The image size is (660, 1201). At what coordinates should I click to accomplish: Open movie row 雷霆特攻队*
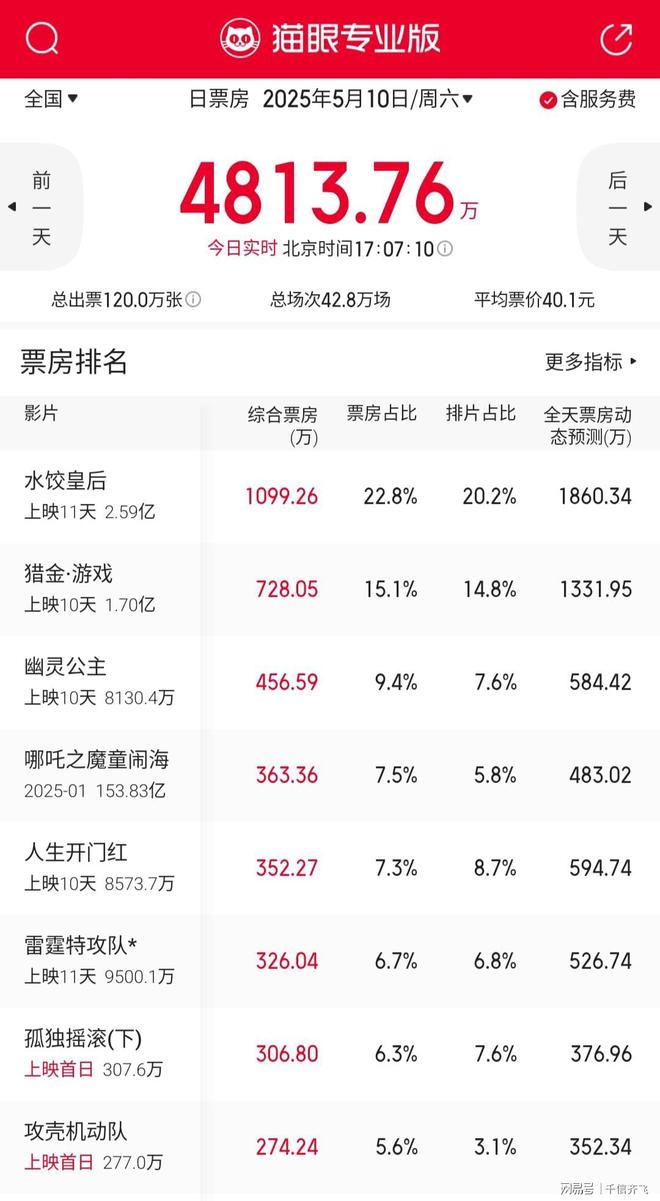click(330, 961)
